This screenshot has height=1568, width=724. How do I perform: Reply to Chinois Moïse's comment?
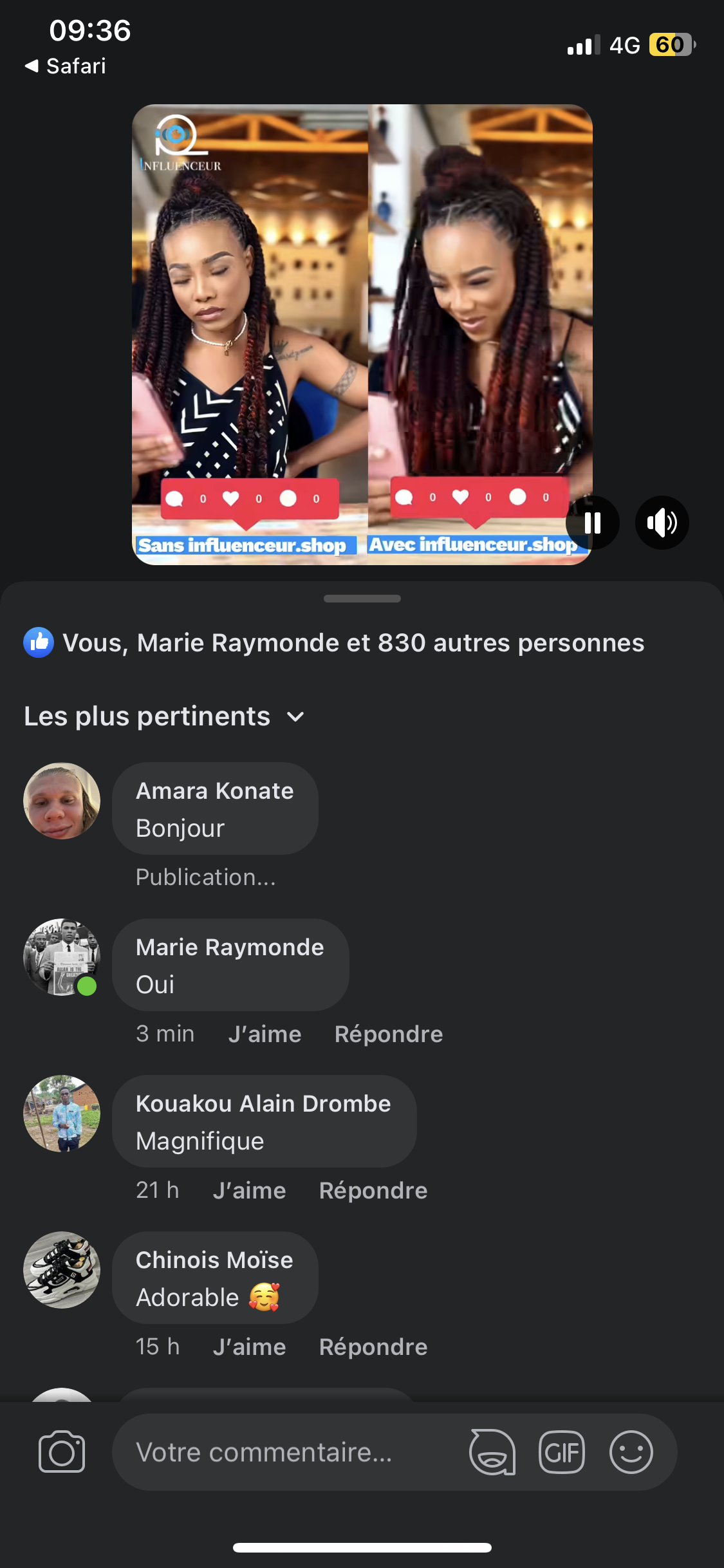click(373, 1347)
